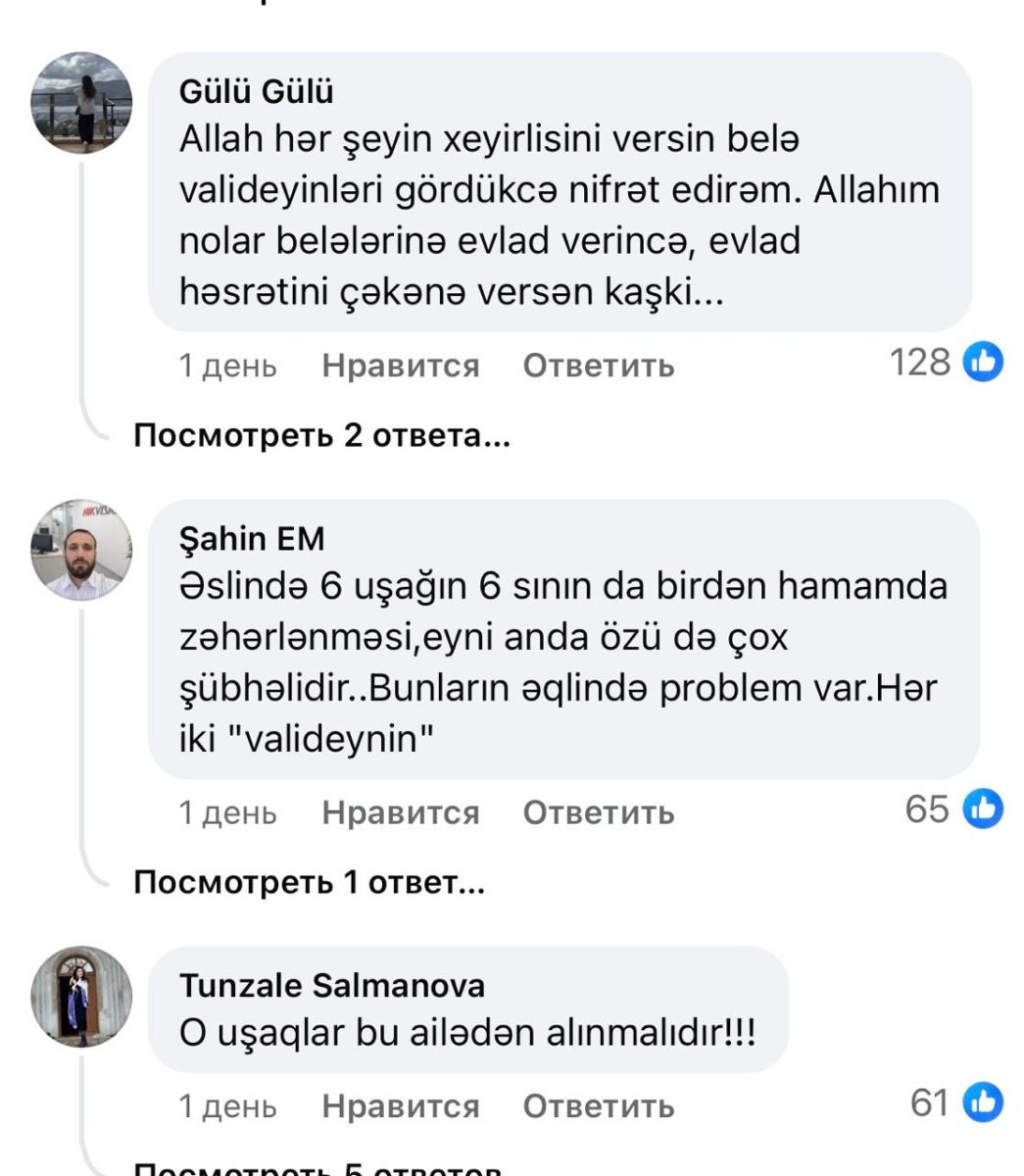The image size is (1024, 1176).
Task: Open Gülü Gülü's profile picture
Action: click(82, 103)
